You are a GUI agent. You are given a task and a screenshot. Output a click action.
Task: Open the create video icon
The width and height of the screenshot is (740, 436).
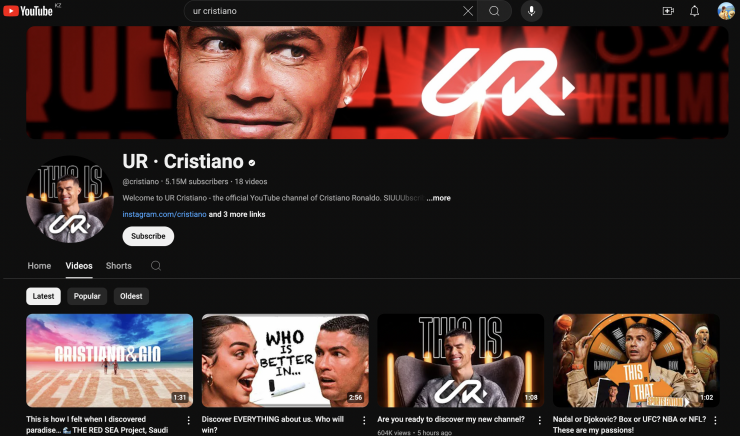pyautogui.click(x=668, y=11)
